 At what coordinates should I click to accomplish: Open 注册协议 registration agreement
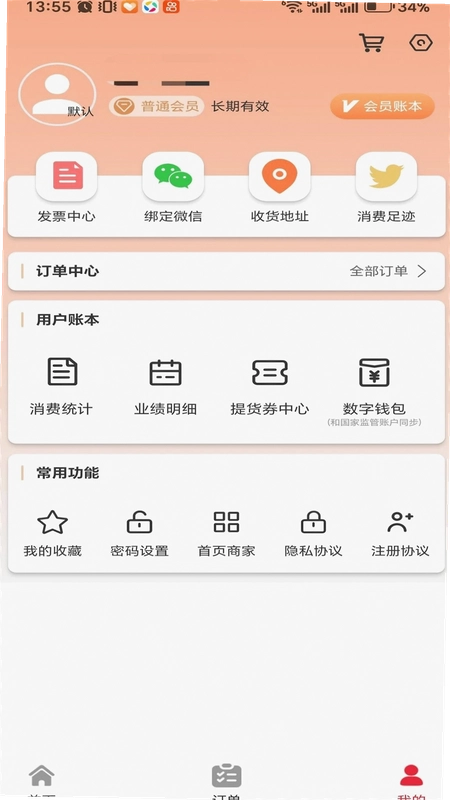pyautogui.click(x=400, y=534)
